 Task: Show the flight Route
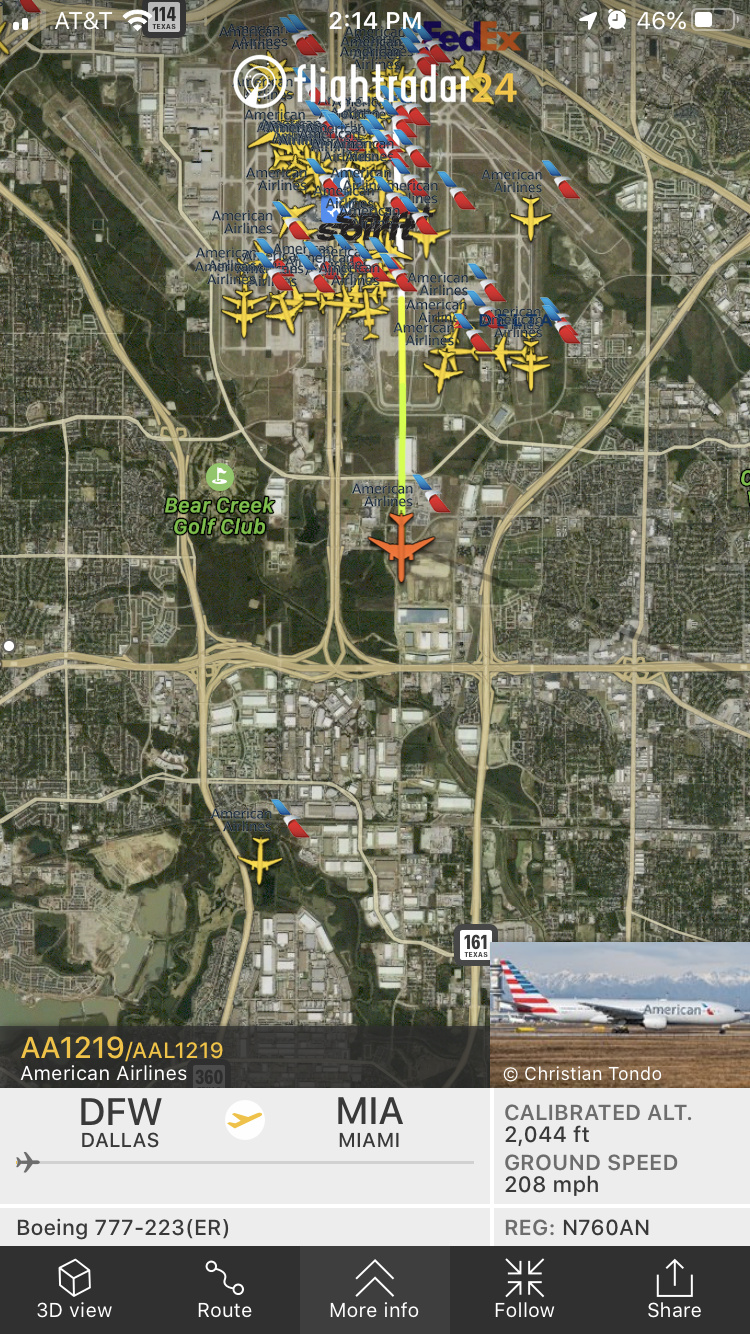225,1290
